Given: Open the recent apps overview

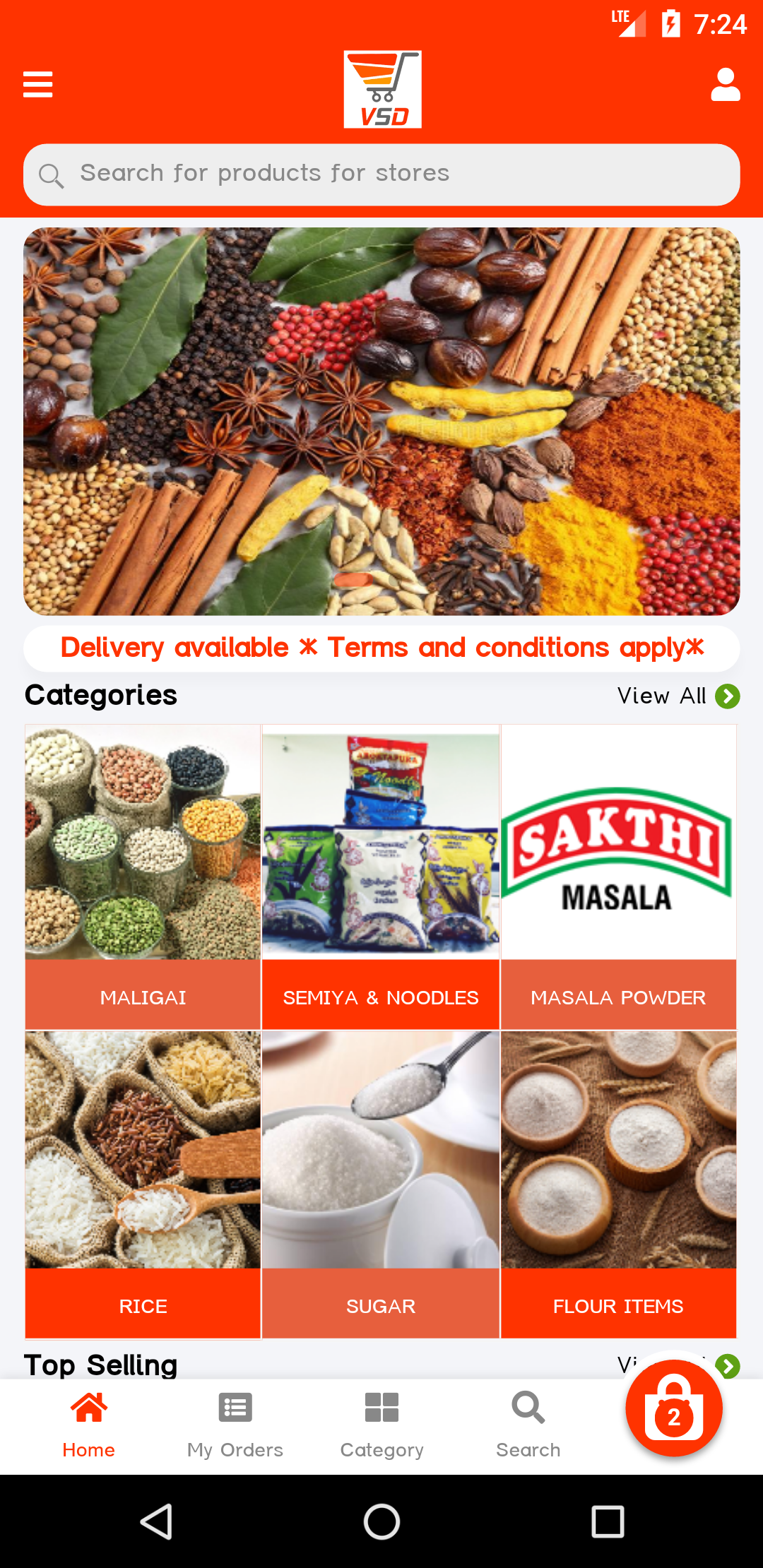Looking at the screenshot, I should (x=608, y=1521).
